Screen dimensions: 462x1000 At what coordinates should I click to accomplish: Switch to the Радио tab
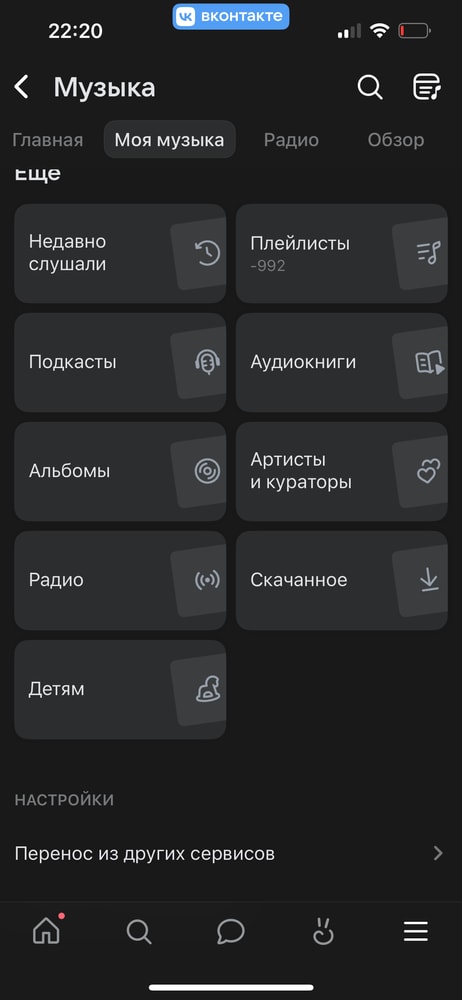(x=291, y=140)
